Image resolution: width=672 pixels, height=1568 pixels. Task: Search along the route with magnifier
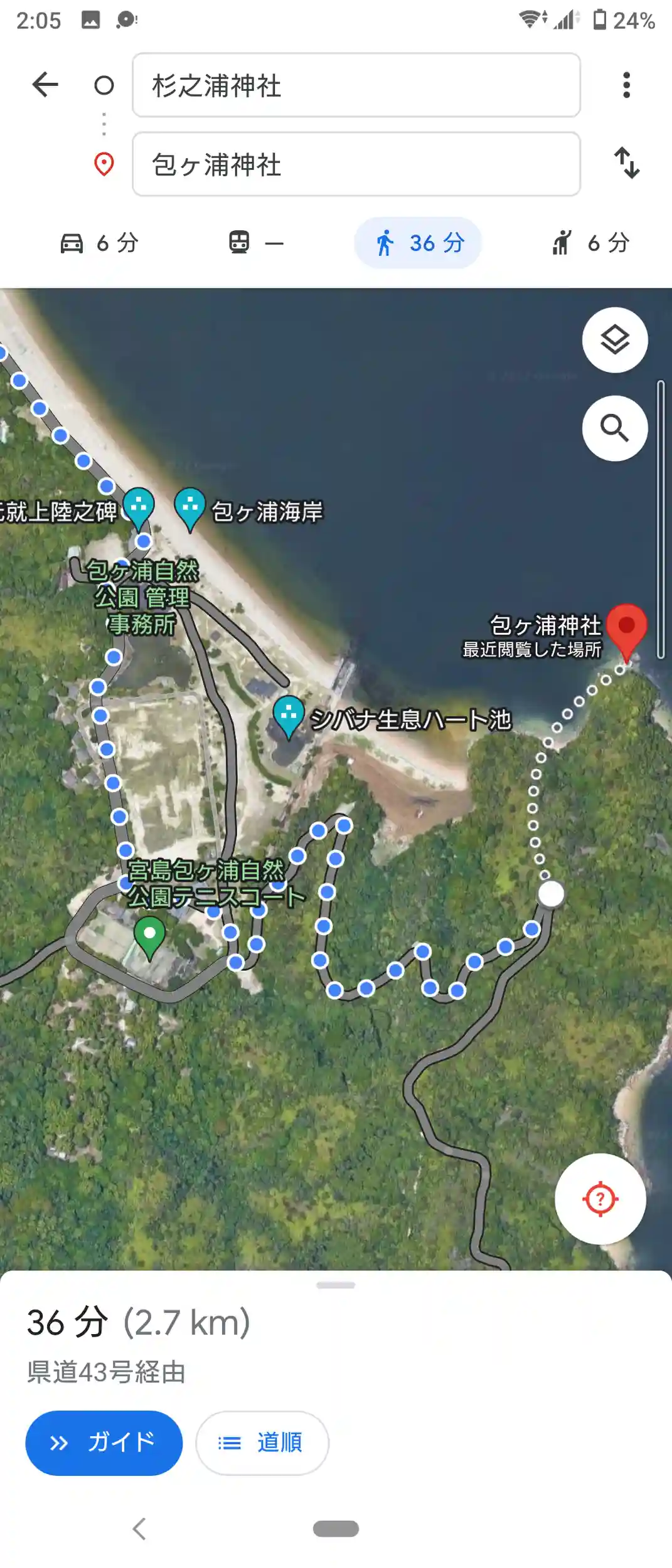pyautogui.click(x=614, y=428)
